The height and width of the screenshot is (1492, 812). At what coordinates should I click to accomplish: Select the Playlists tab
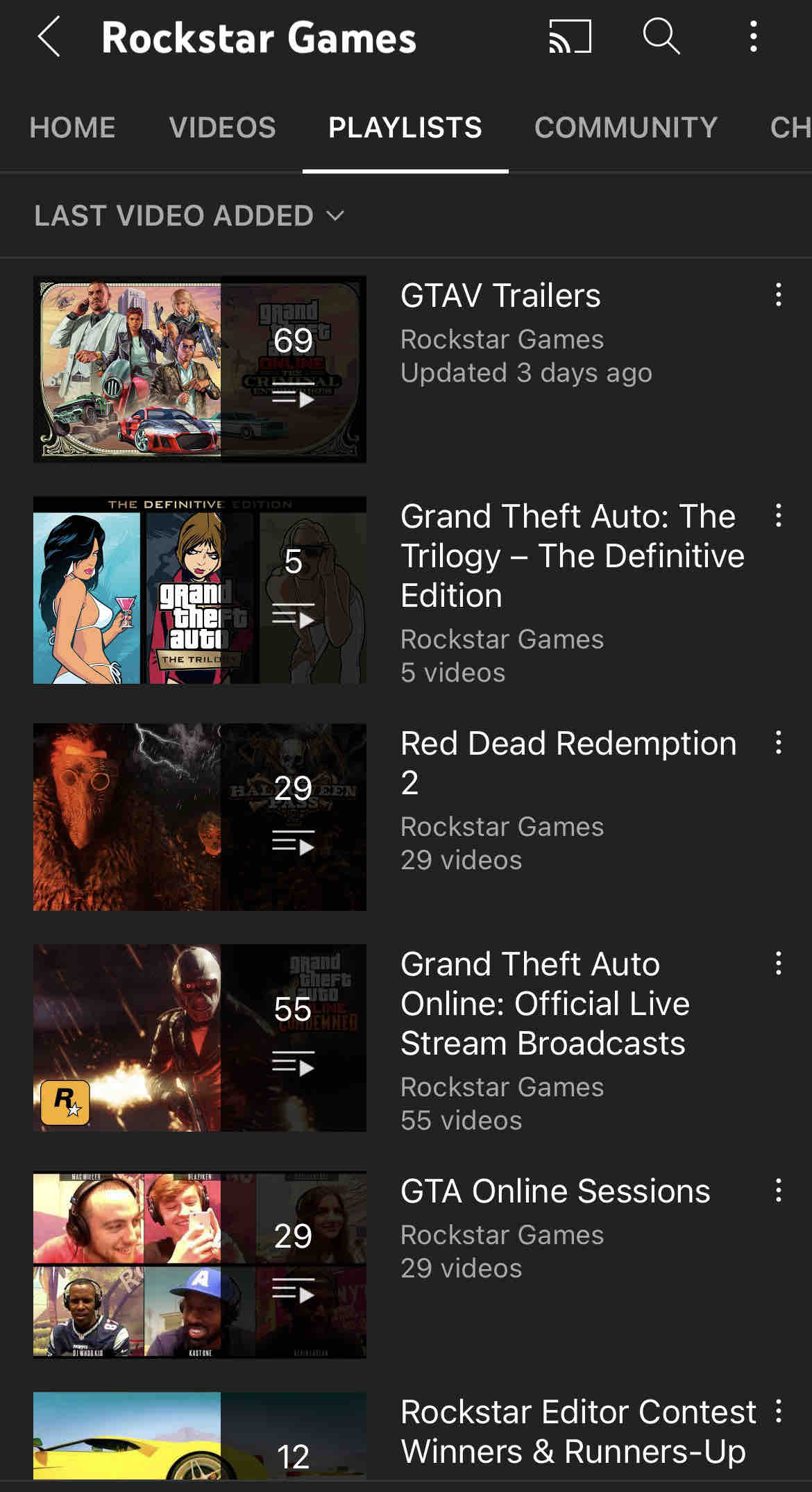point(405,128)
